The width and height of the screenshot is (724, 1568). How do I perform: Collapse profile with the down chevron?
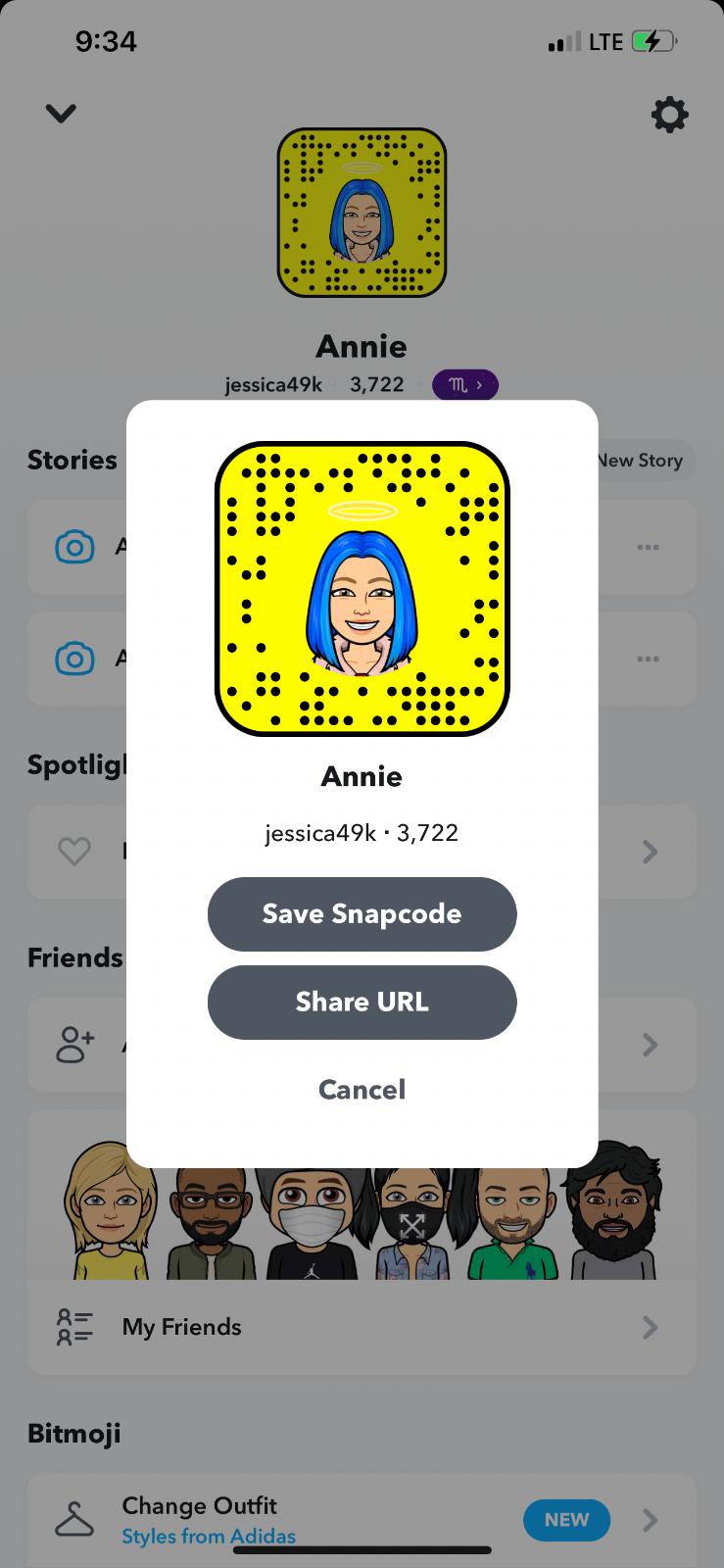click(61, 114)
